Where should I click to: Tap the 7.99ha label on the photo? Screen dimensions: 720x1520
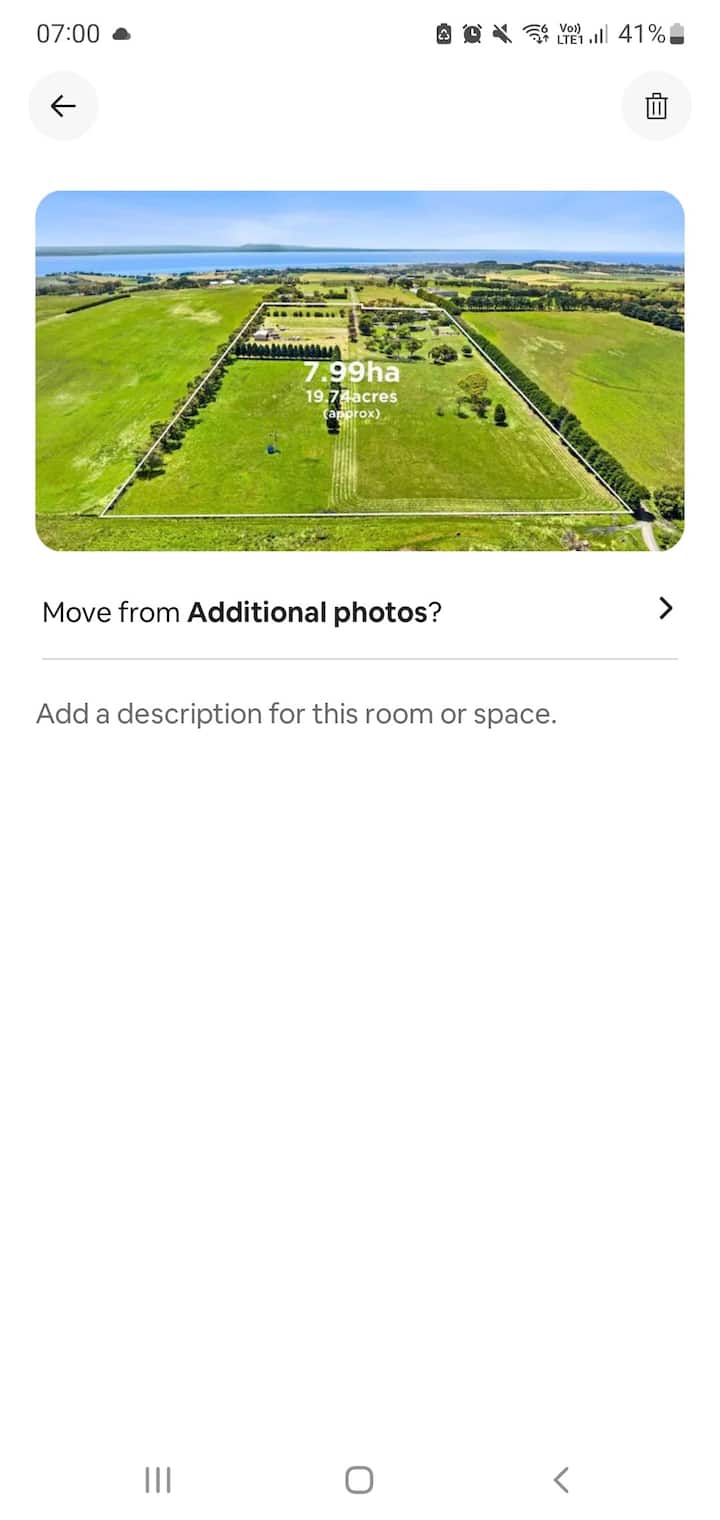pos(352,372)
